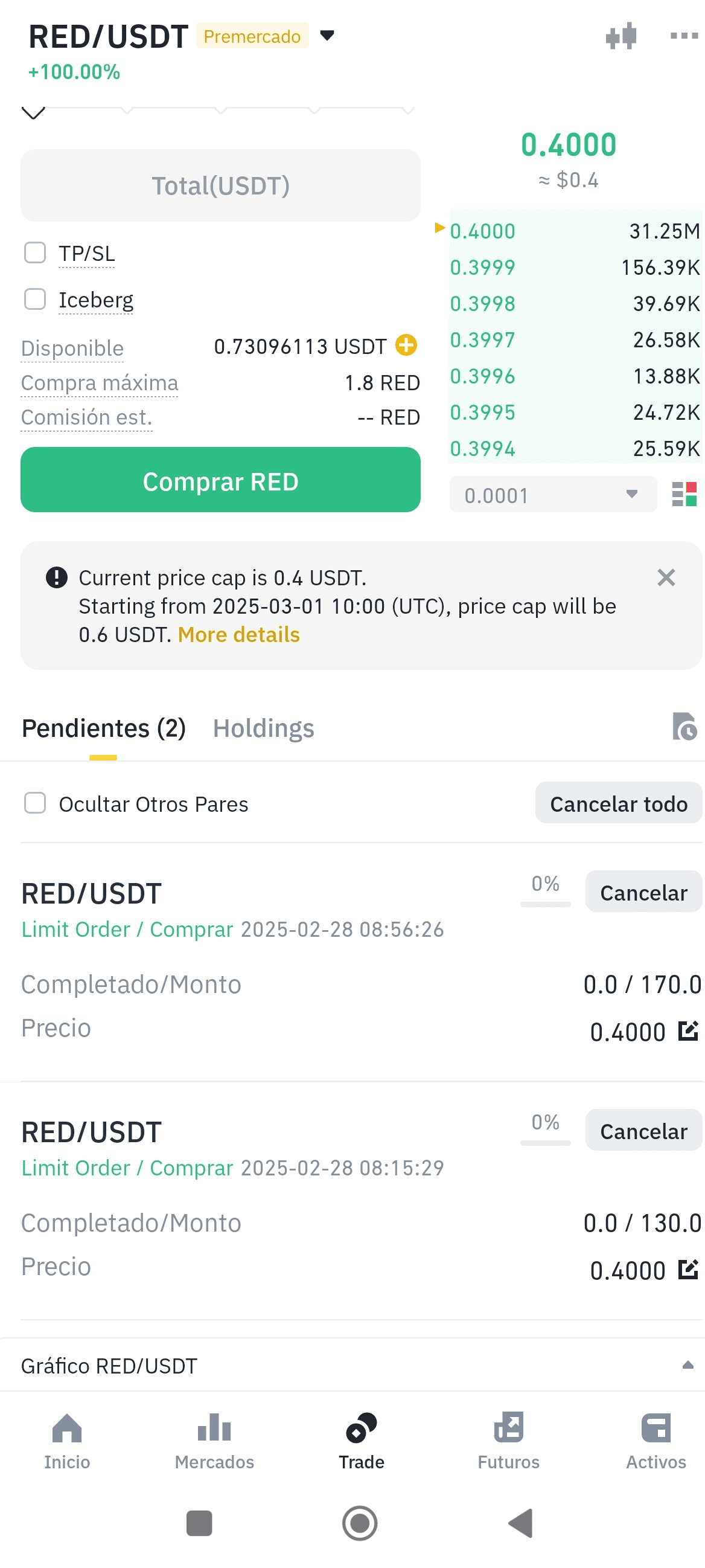Screen dimensions: 705x1568
Task: Open order history icon
Action: pos(684,726)
